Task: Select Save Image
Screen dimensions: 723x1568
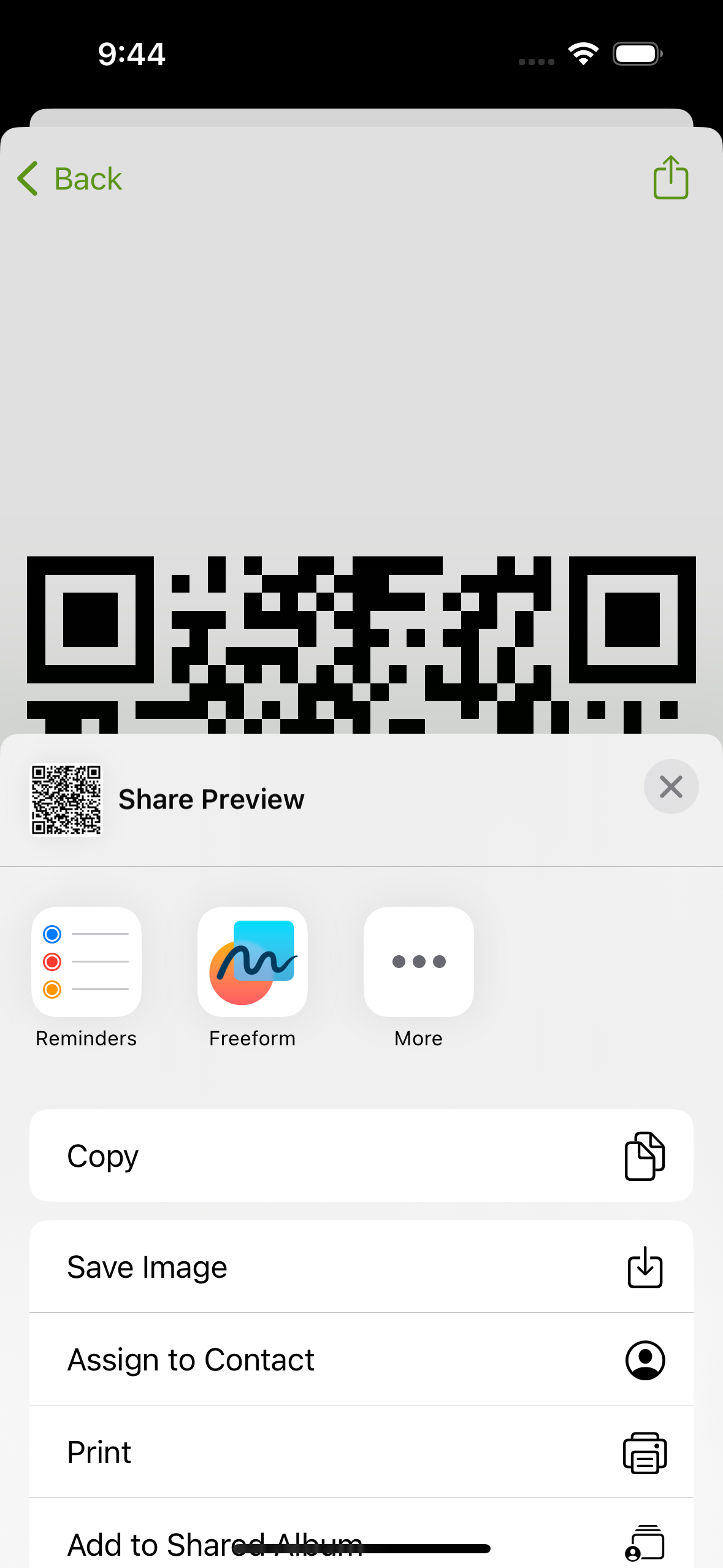Action: pyautogui.click(x=361, y=1267)
